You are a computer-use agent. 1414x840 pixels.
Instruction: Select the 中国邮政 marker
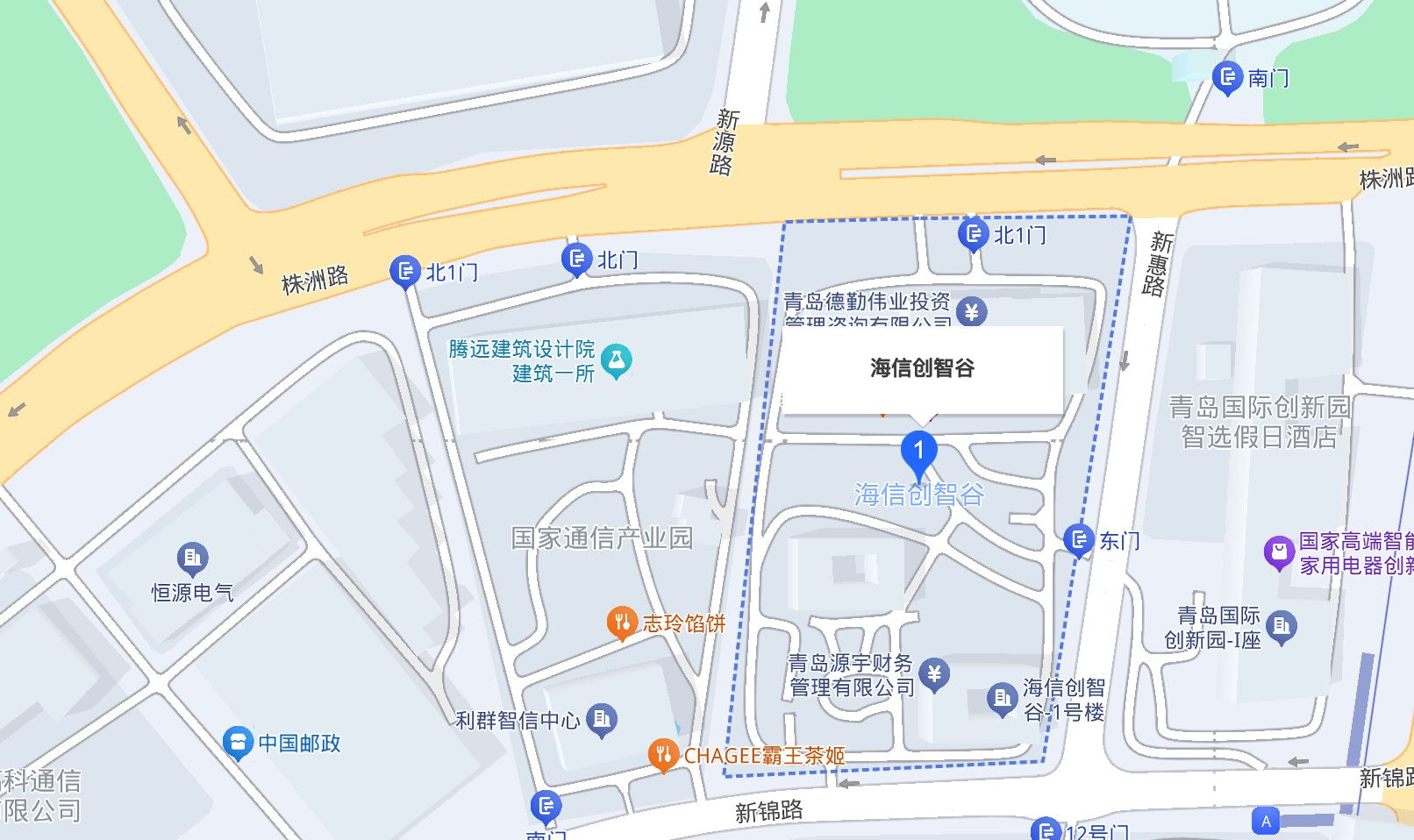click(238, 743)
